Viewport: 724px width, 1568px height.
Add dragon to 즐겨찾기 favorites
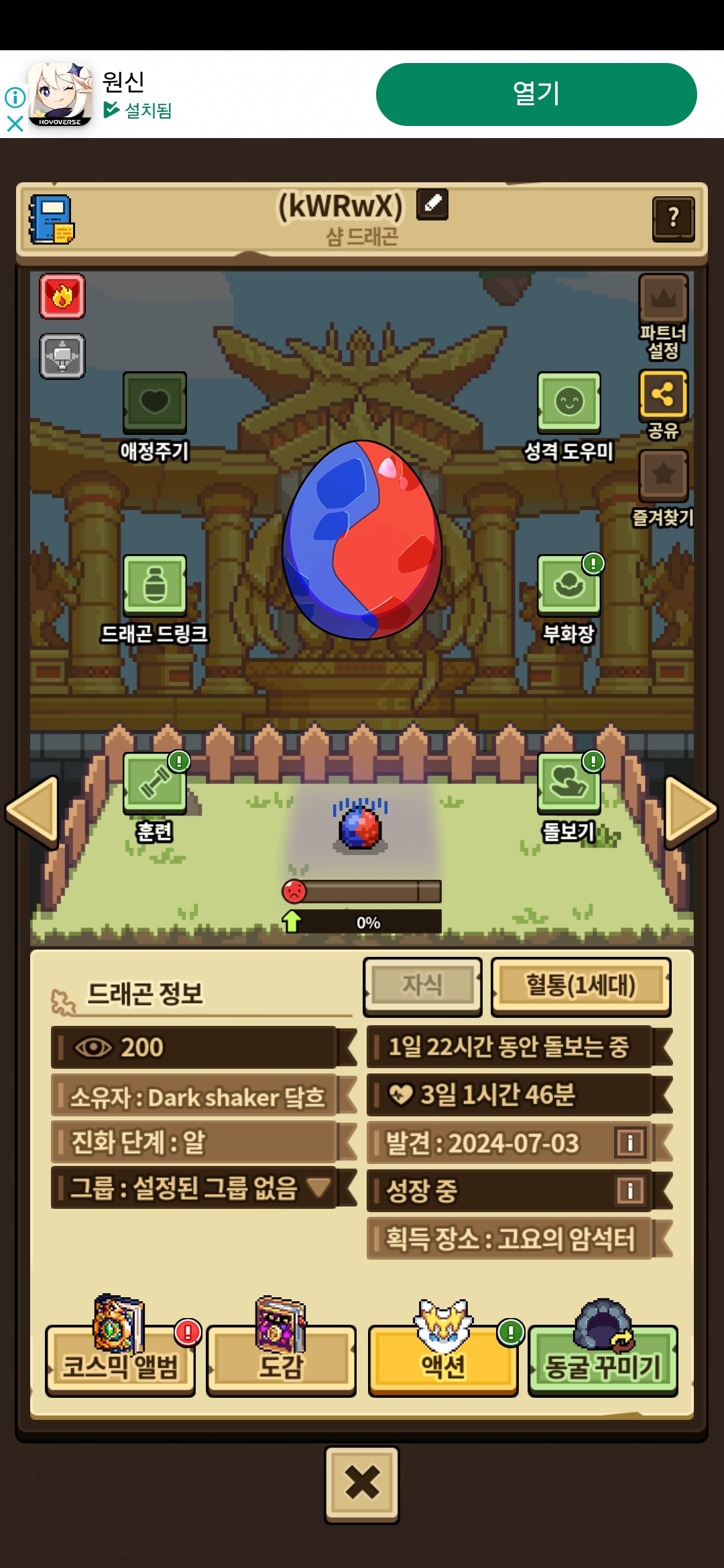pos(663,475)
